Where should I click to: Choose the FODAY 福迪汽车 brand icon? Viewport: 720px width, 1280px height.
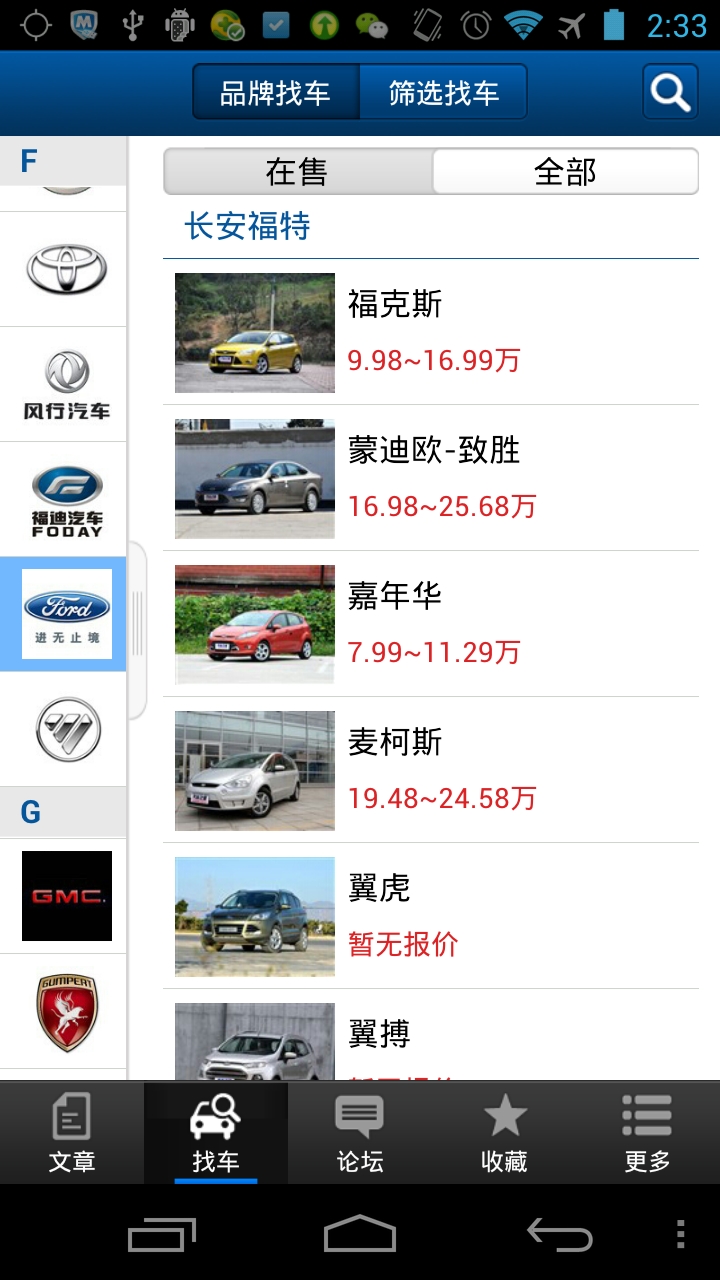[x=63, y=498]
